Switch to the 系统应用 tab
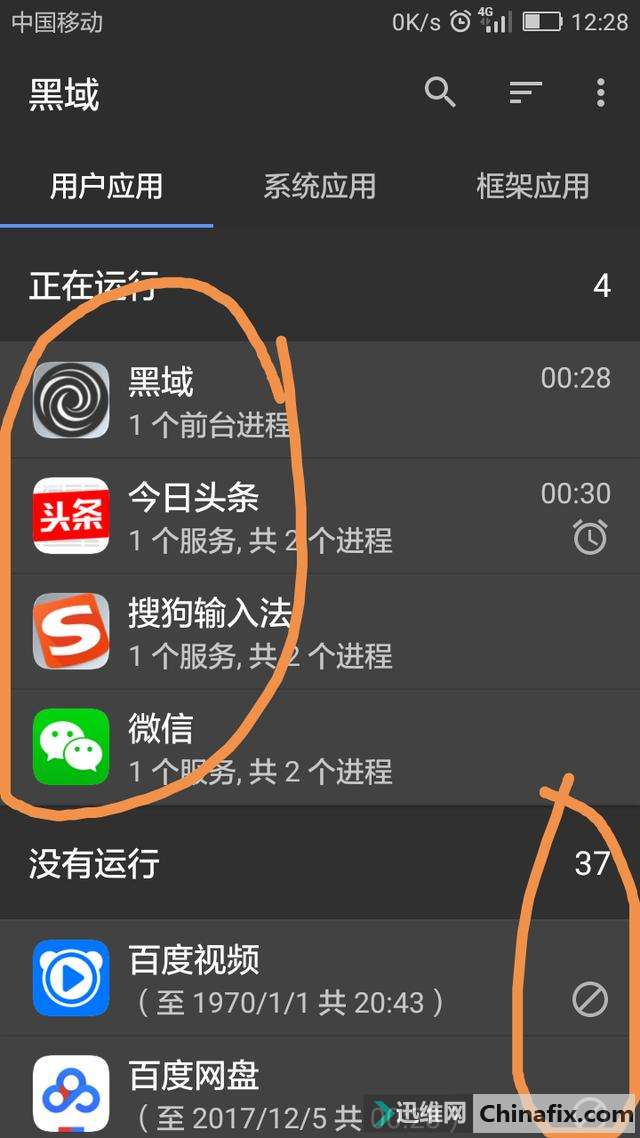640x1138 pixels. click(319, 186)
